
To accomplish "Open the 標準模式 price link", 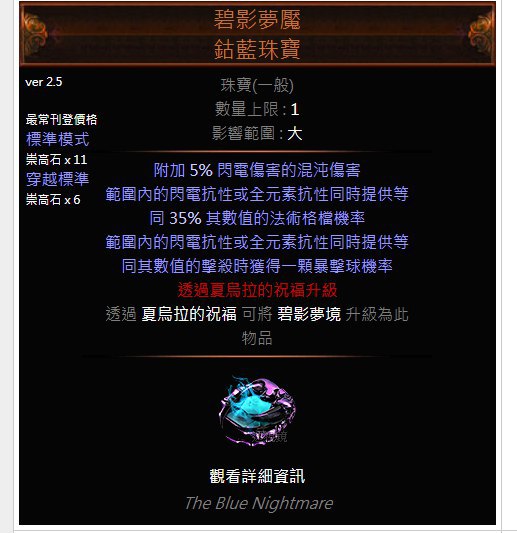I will [x=57, y=139].
